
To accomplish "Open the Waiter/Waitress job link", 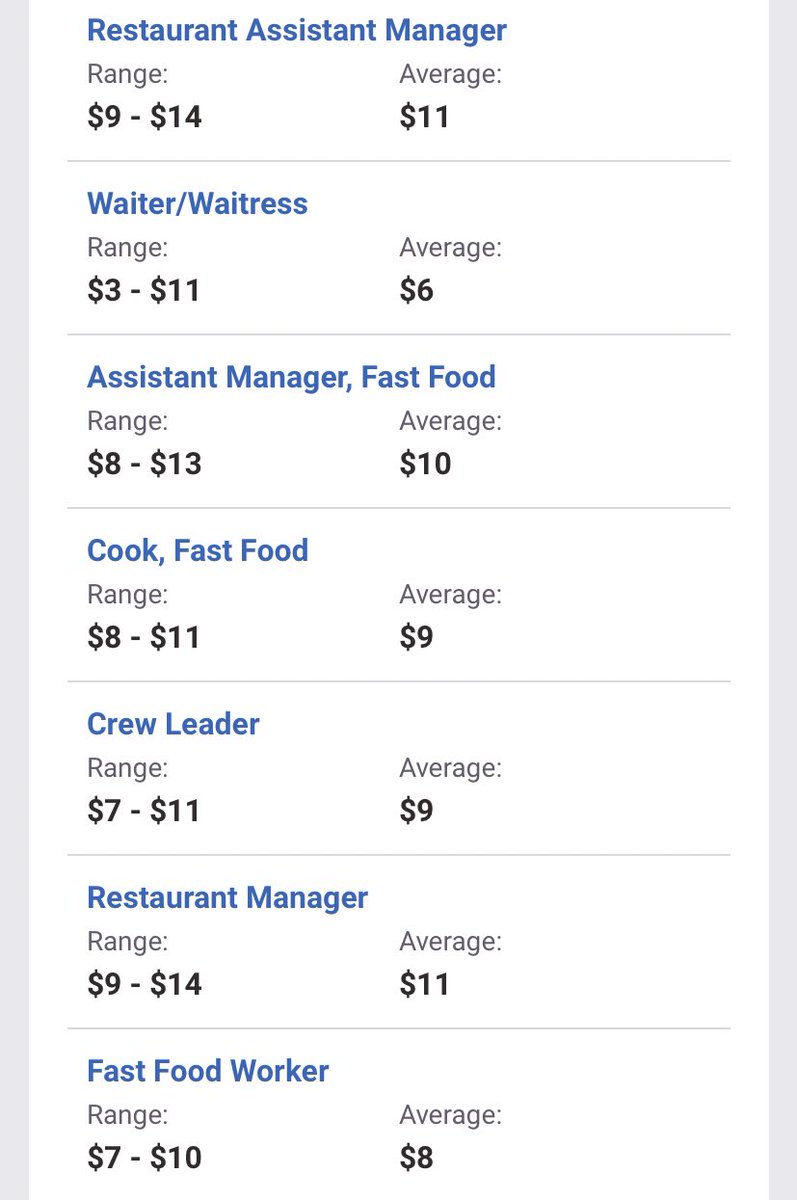I will tap(197, 204).
